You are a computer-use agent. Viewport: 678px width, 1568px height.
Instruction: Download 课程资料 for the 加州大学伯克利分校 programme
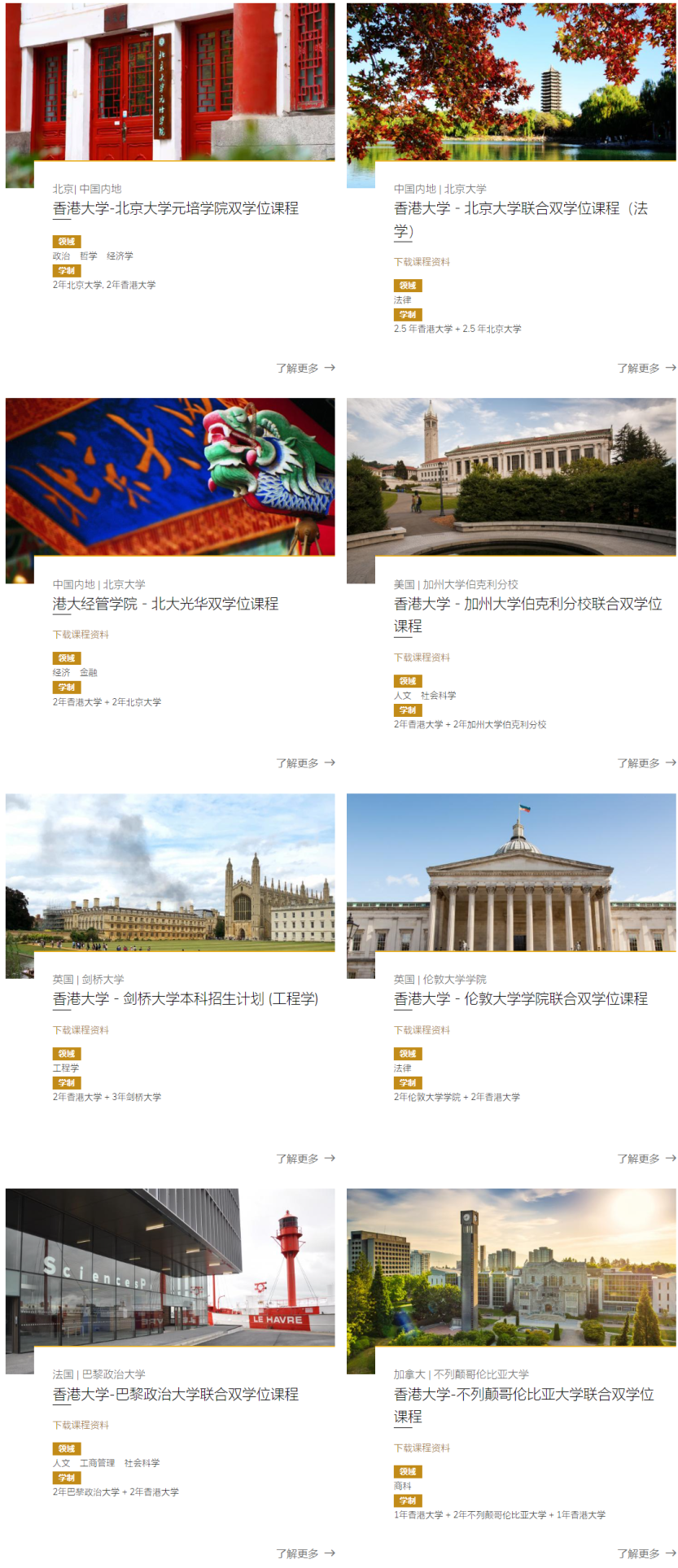tap(422, 657)
